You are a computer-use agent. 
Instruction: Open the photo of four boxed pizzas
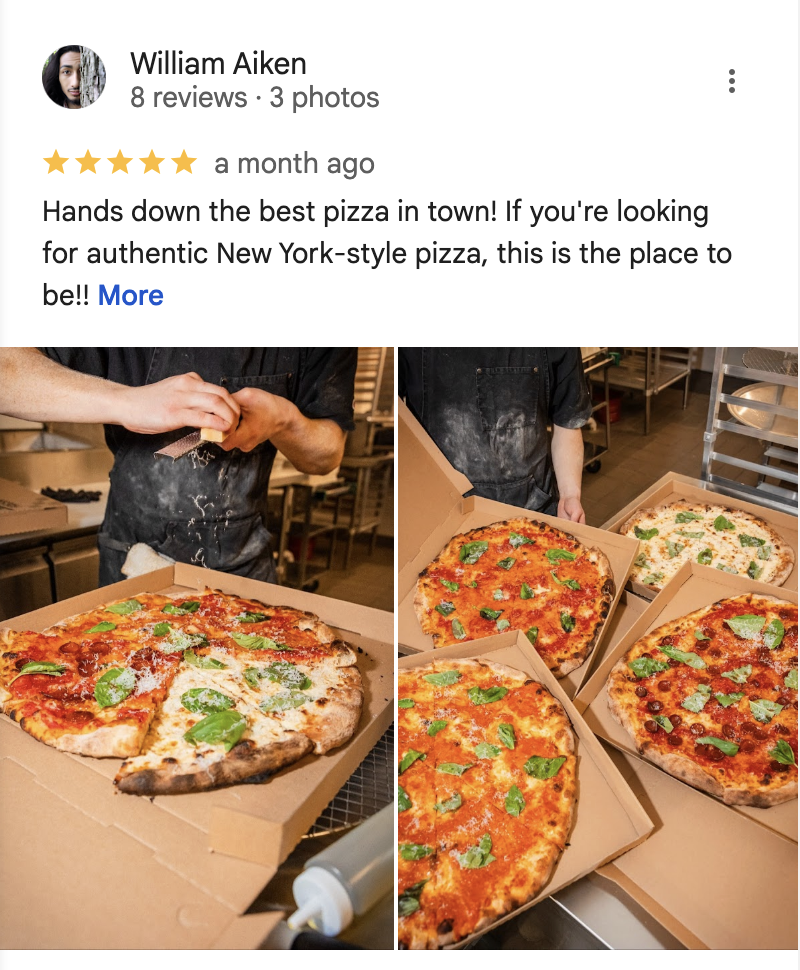pyautogui.click(x=598, y=647)
